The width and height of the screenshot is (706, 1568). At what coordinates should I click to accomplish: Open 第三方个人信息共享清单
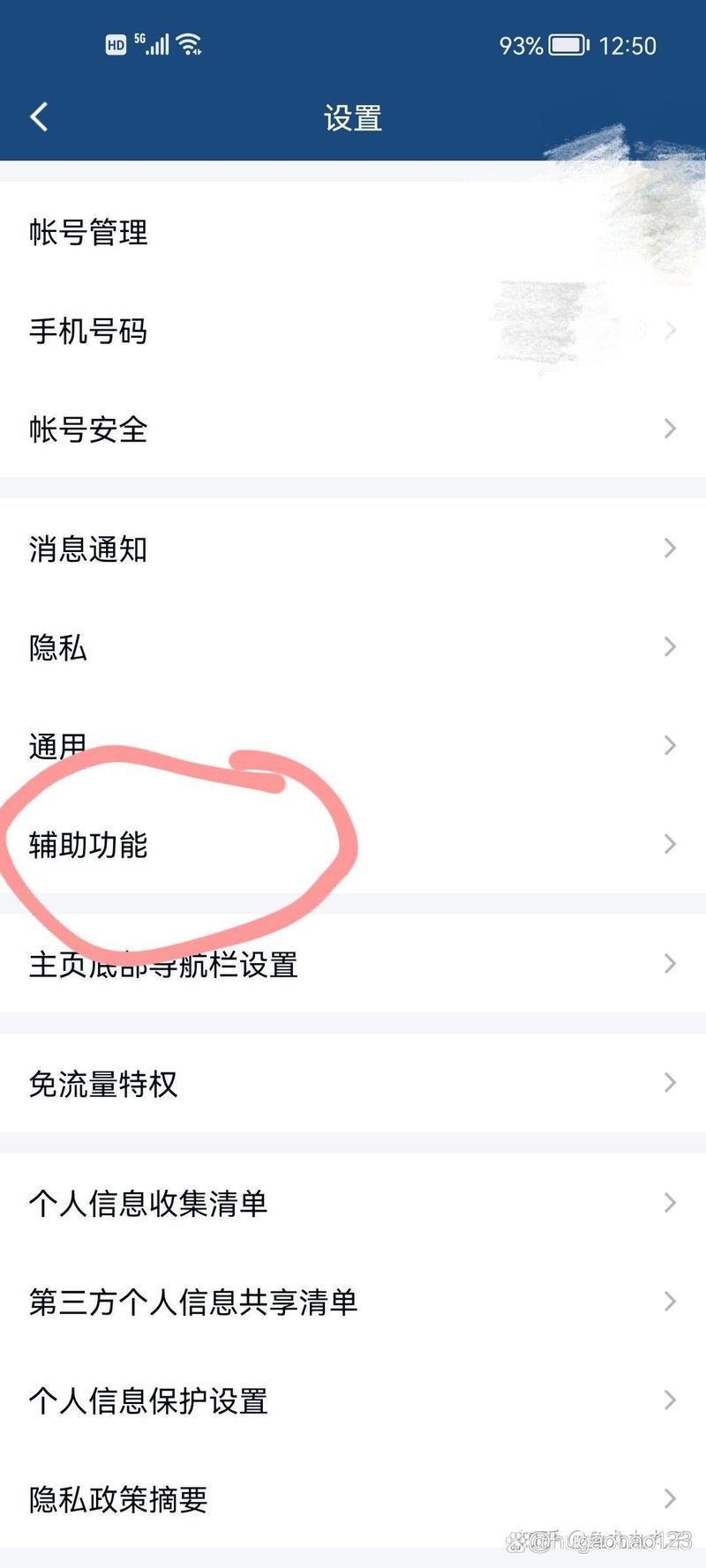pyautogui.click(x=194, y=1301)
